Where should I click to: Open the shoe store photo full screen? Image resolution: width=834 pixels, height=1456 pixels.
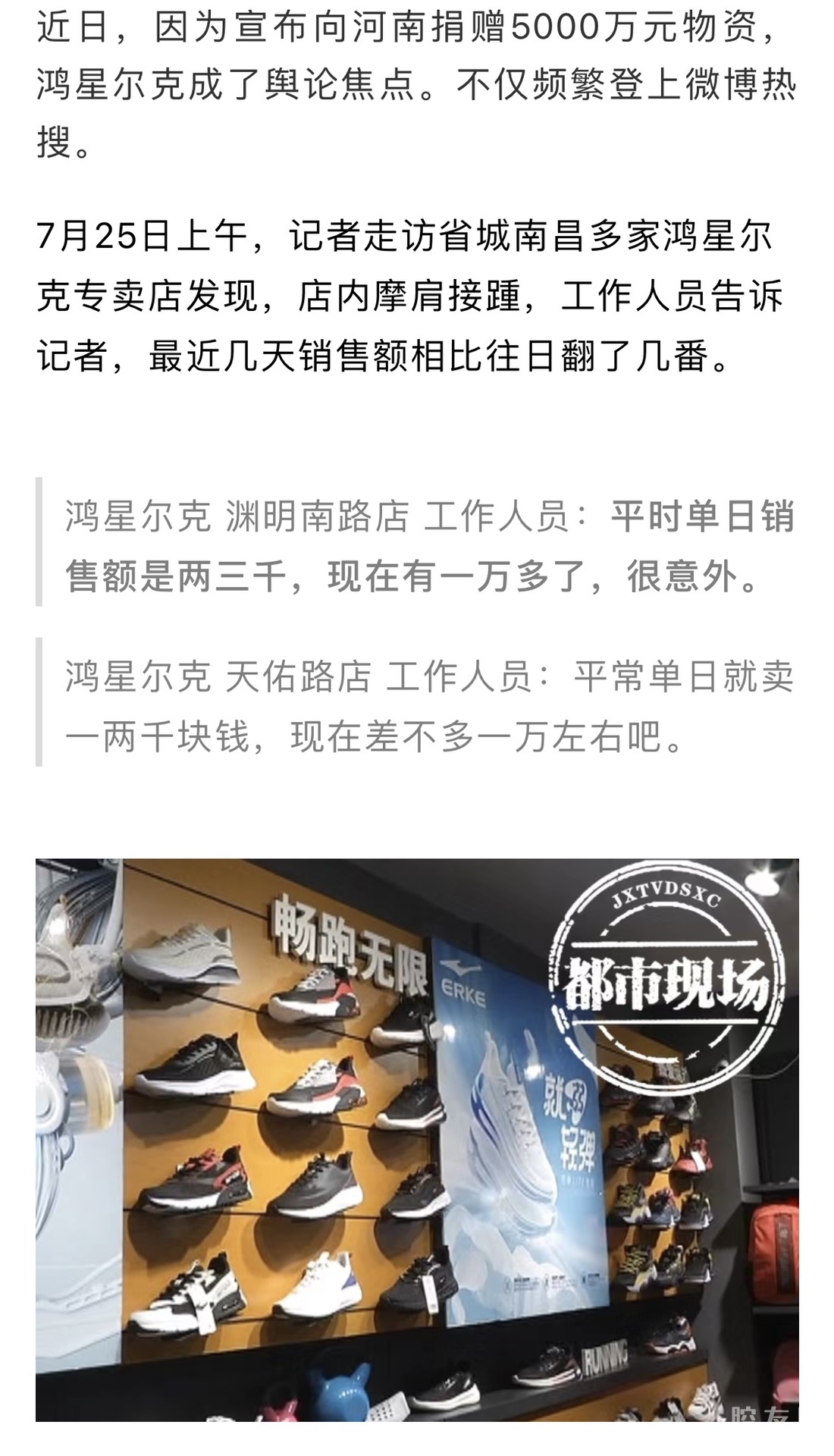[417, 1137]
